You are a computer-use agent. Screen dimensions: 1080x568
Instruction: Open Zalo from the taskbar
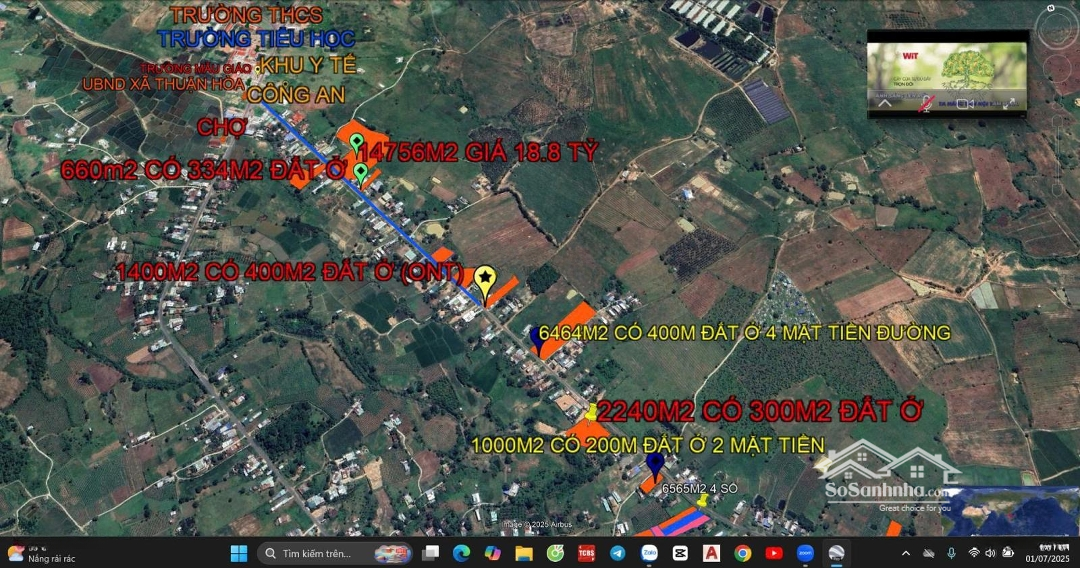tap(649, 552)
